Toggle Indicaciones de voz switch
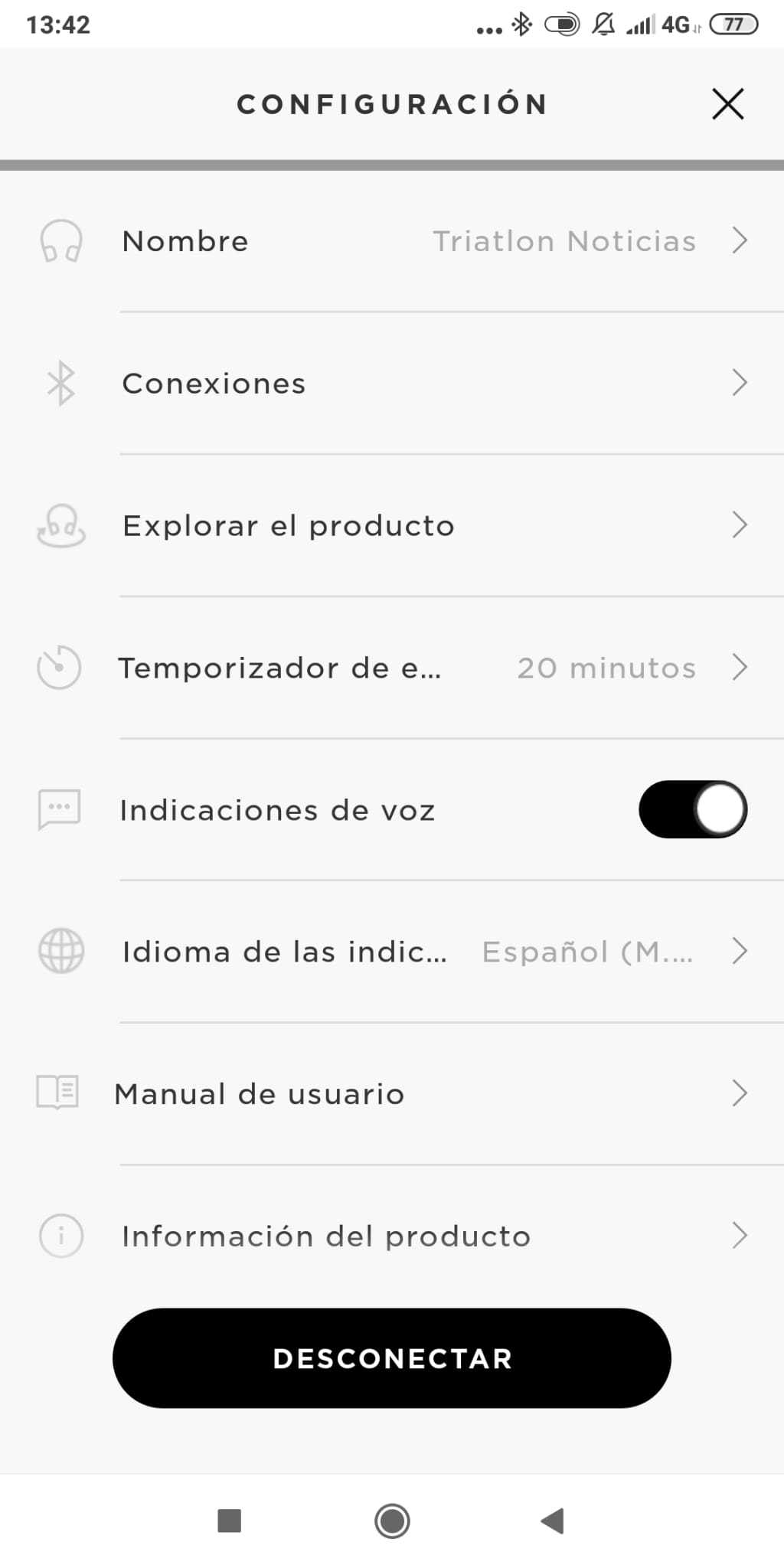This screenshot has height=1568, width=784. pos(693,809)
